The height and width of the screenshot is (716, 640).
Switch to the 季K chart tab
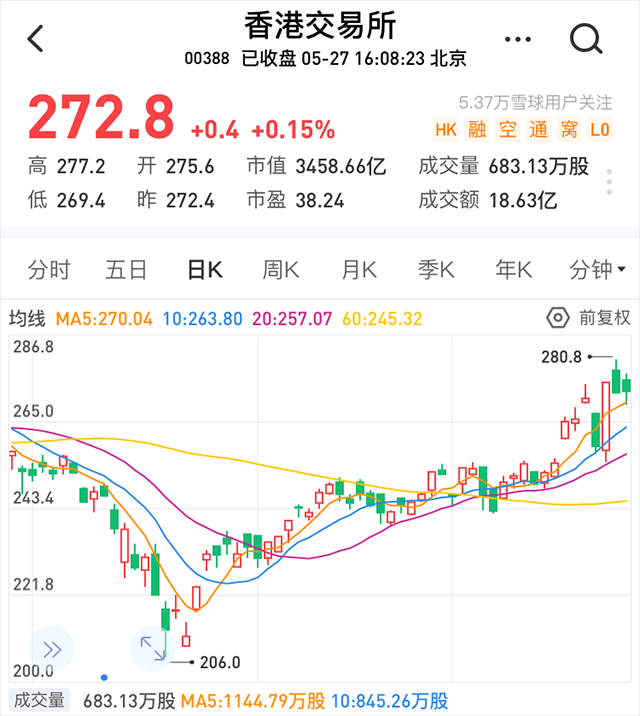436,270
